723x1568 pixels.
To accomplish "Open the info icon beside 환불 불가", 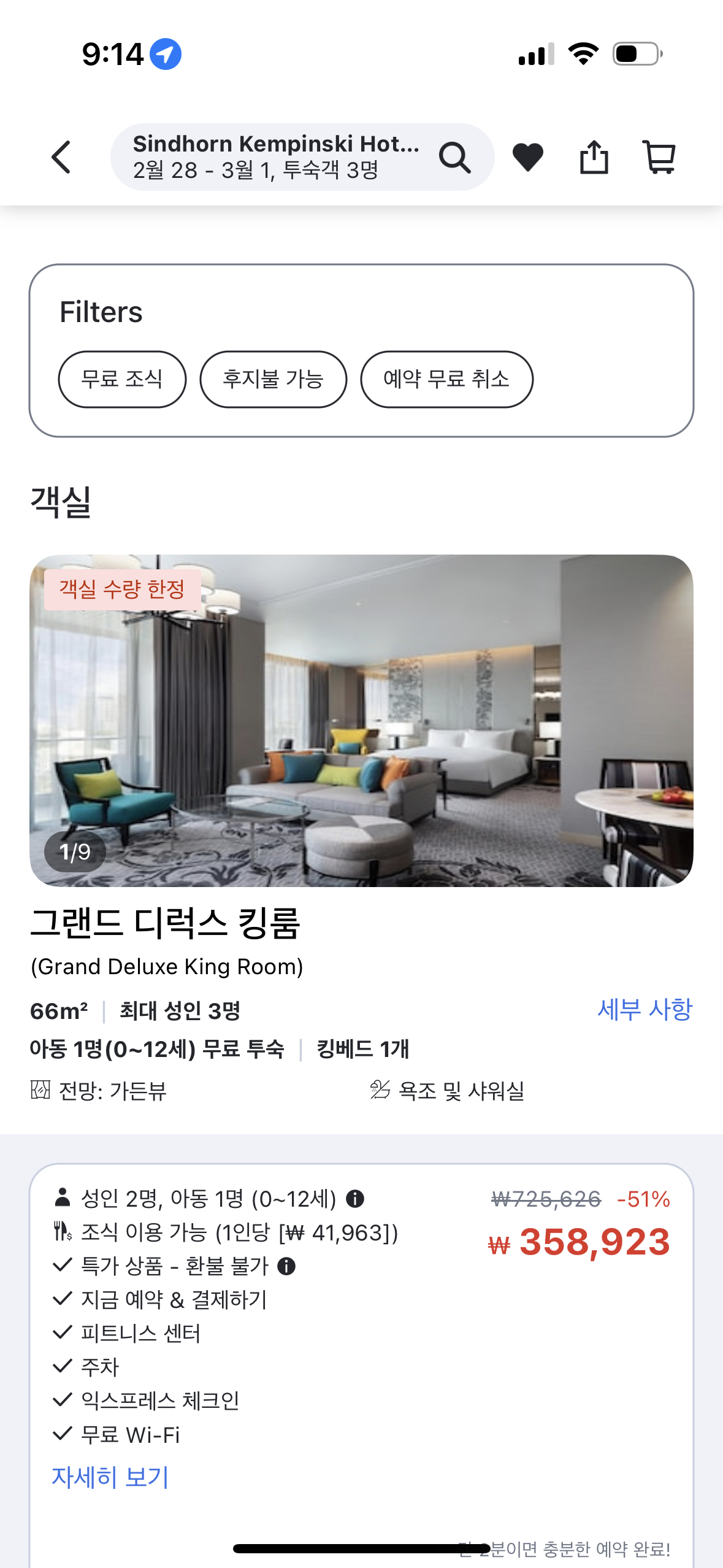I will (286, 1266).
